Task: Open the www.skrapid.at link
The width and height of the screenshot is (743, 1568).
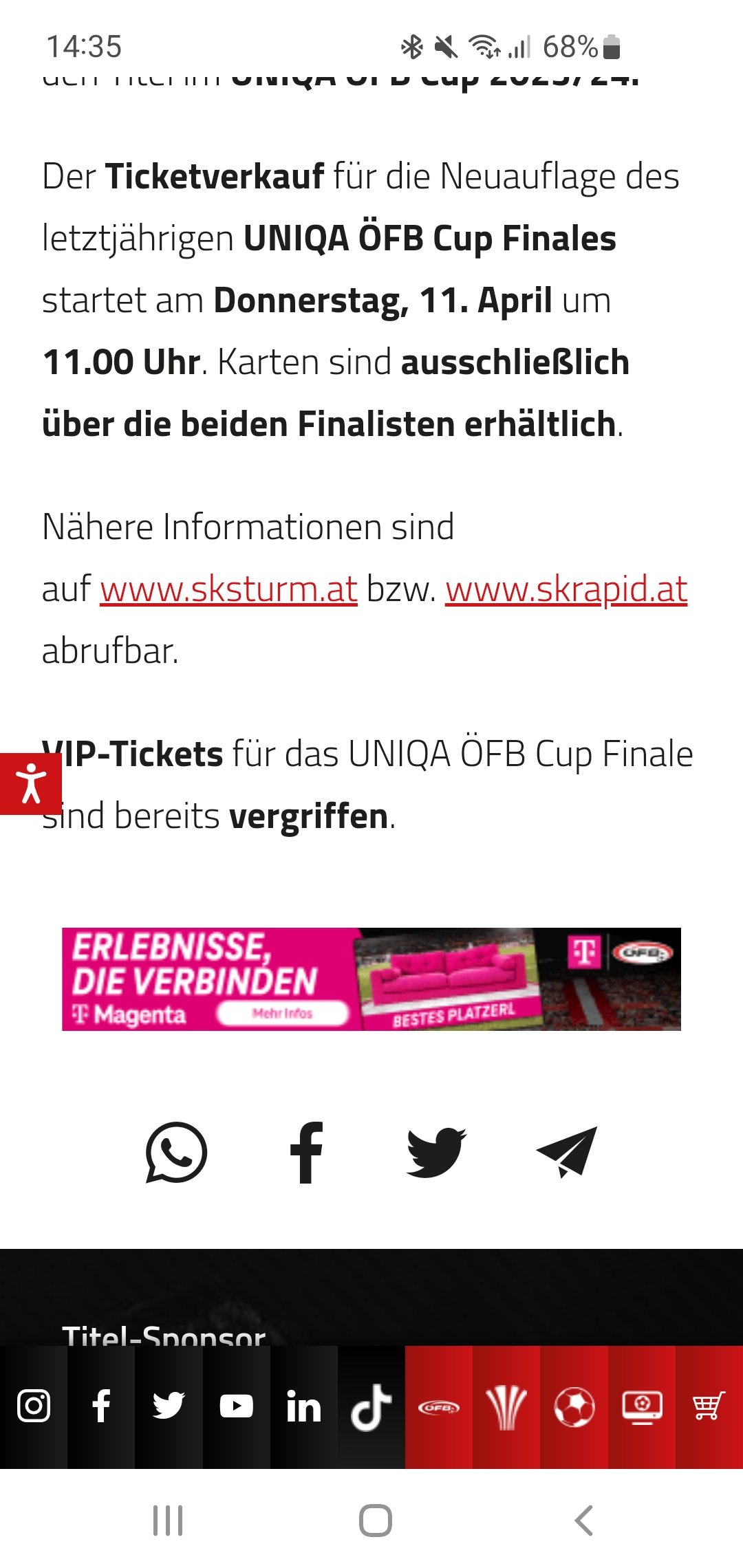Action: click(566, 589)
